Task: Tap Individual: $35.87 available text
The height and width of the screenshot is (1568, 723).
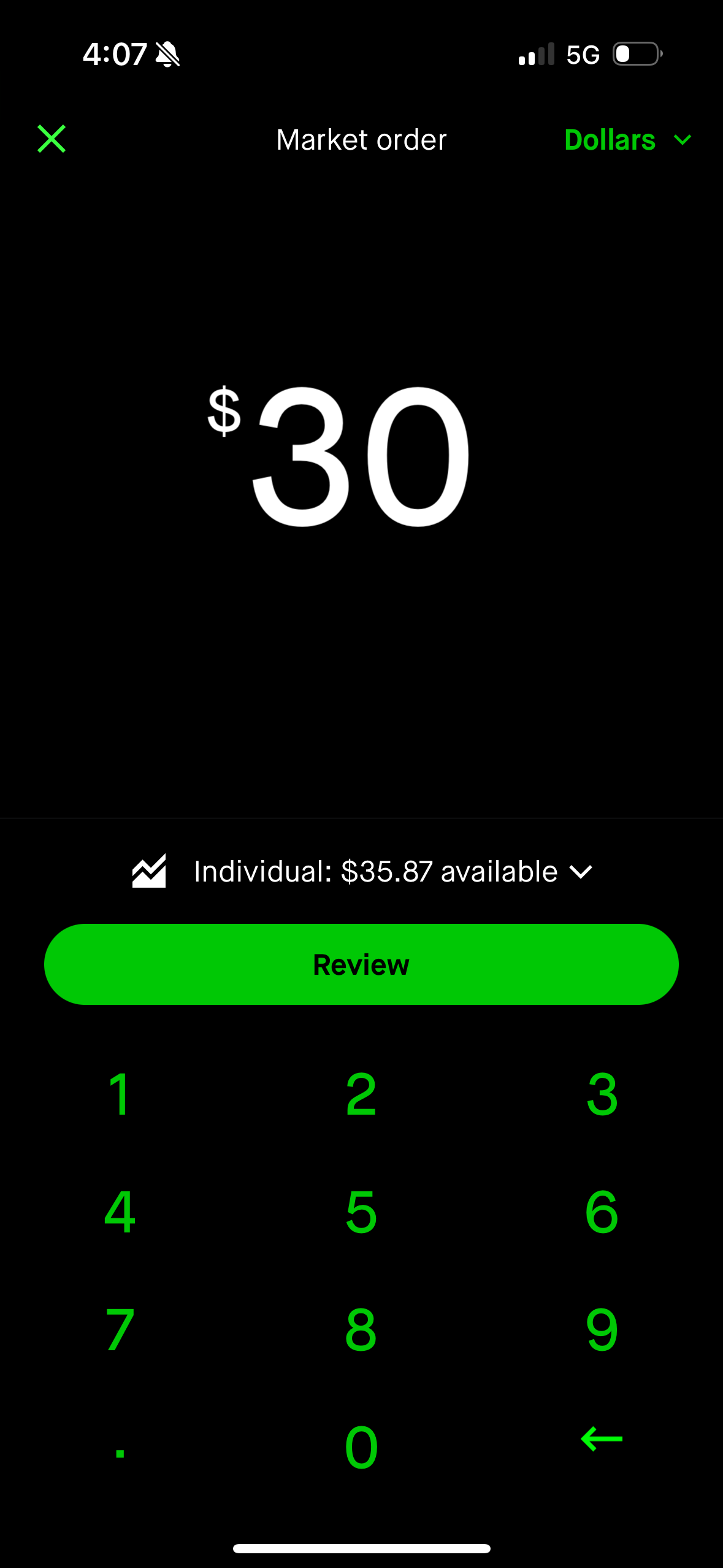Action: (x=374, y=870)
